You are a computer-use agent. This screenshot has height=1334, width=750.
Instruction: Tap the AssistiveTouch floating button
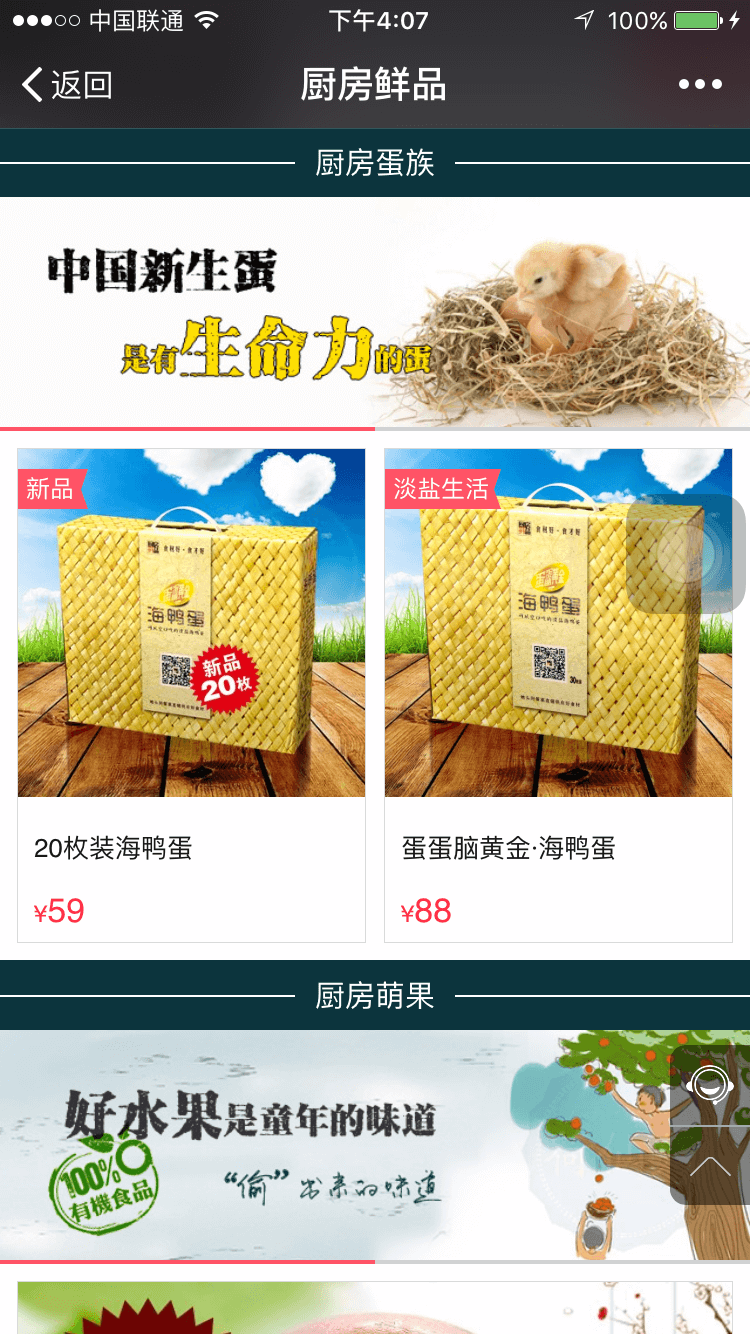686,553
